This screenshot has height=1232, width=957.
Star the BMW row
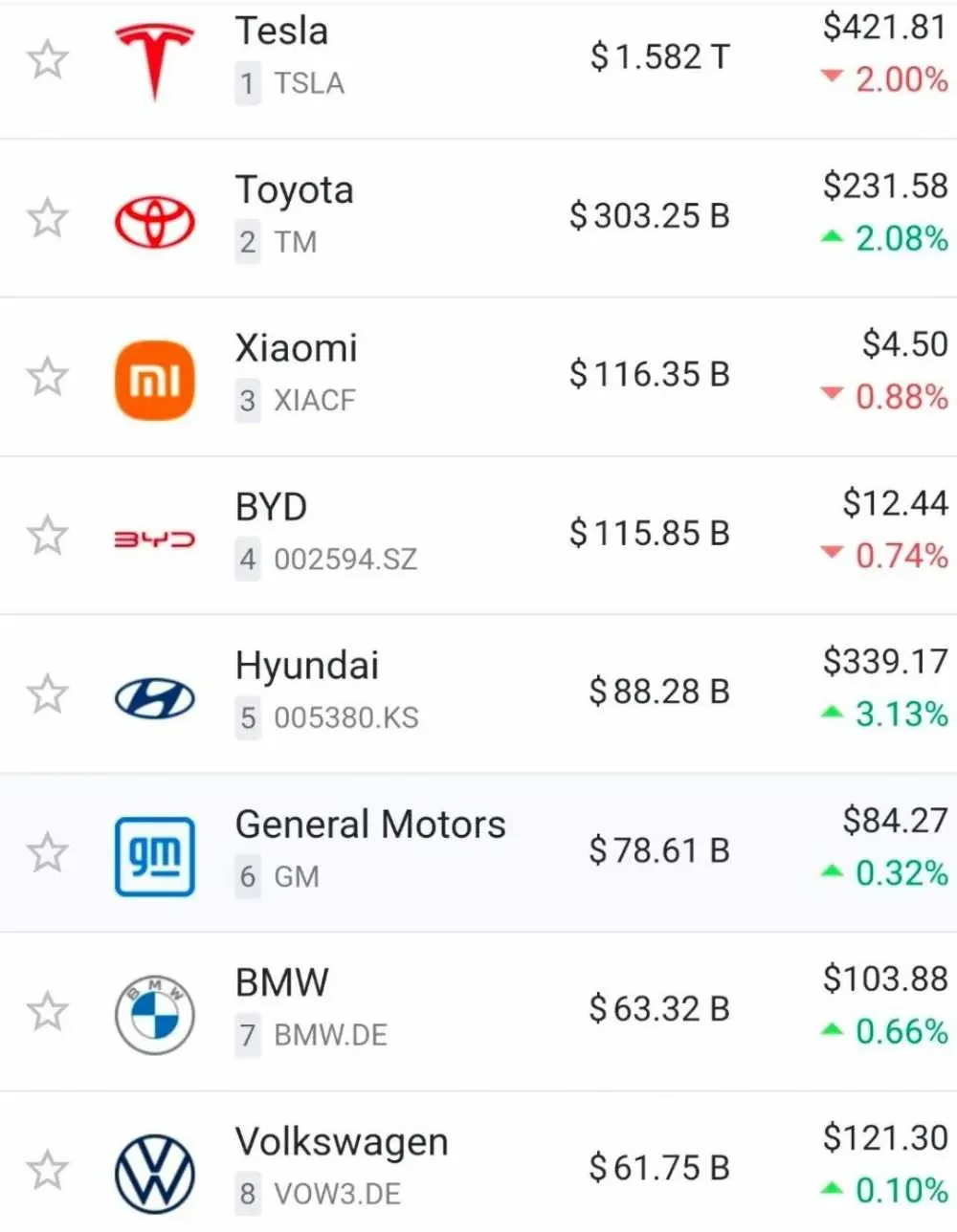[x=47, y=1012]
